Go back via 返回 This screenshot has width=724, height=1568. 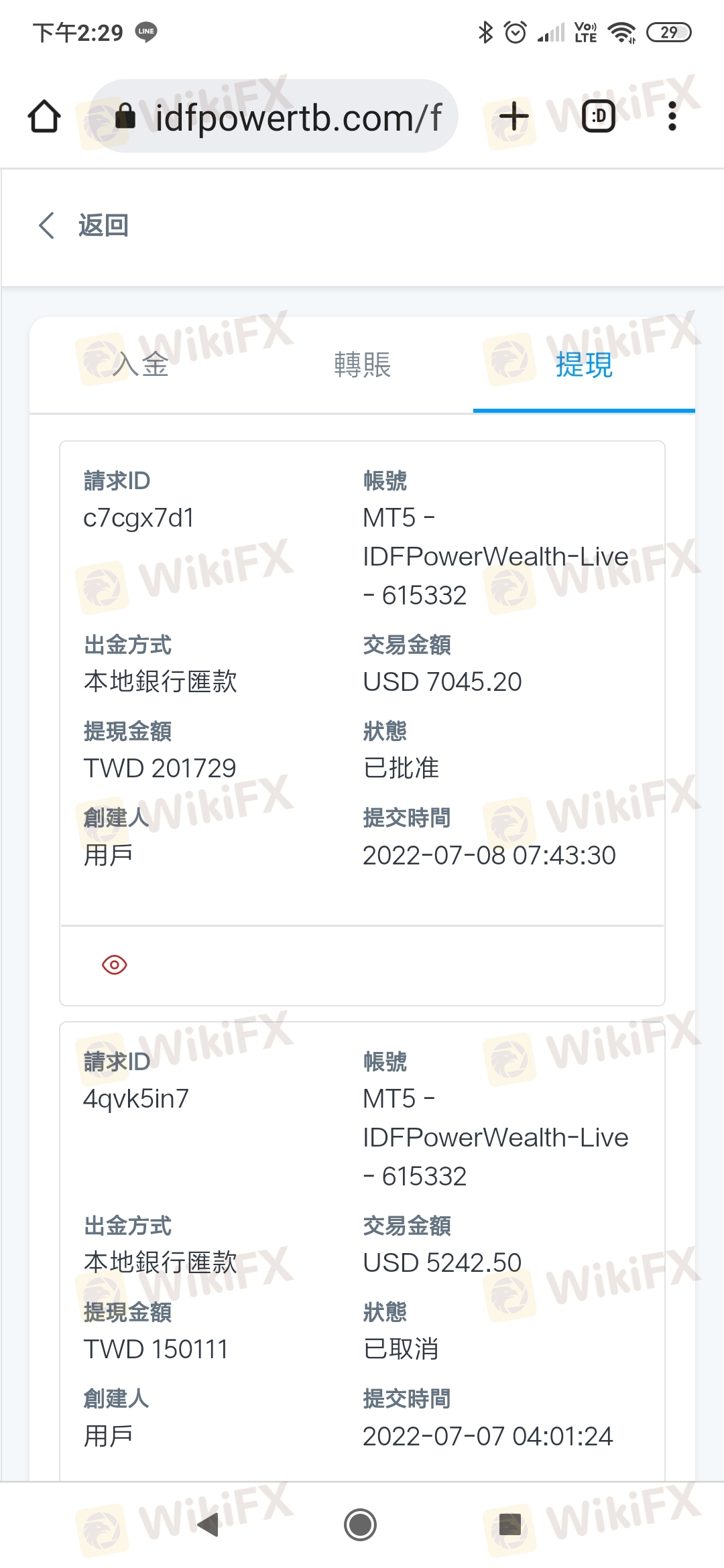pos(83,226)
